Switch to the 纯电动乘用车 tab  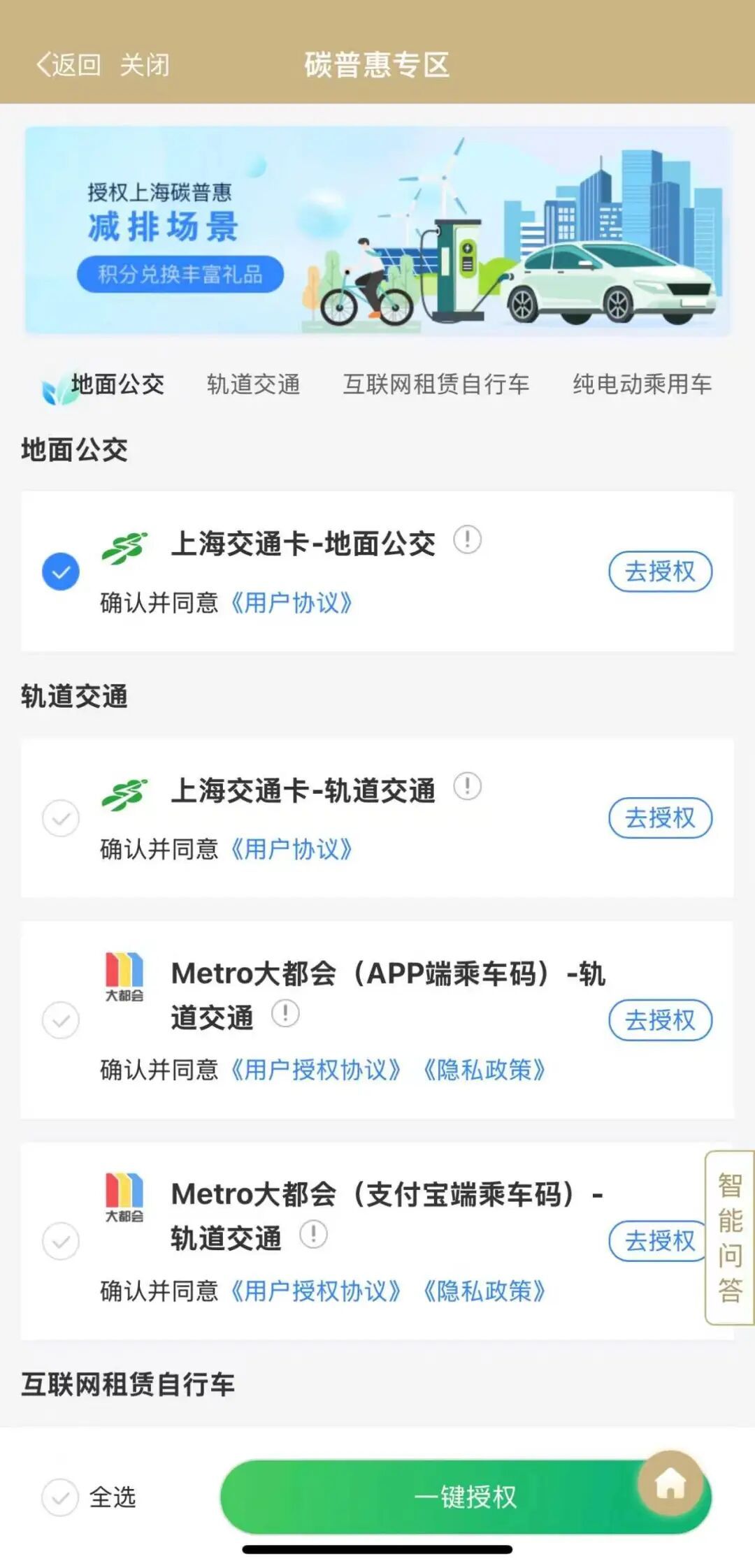[642, 384]
